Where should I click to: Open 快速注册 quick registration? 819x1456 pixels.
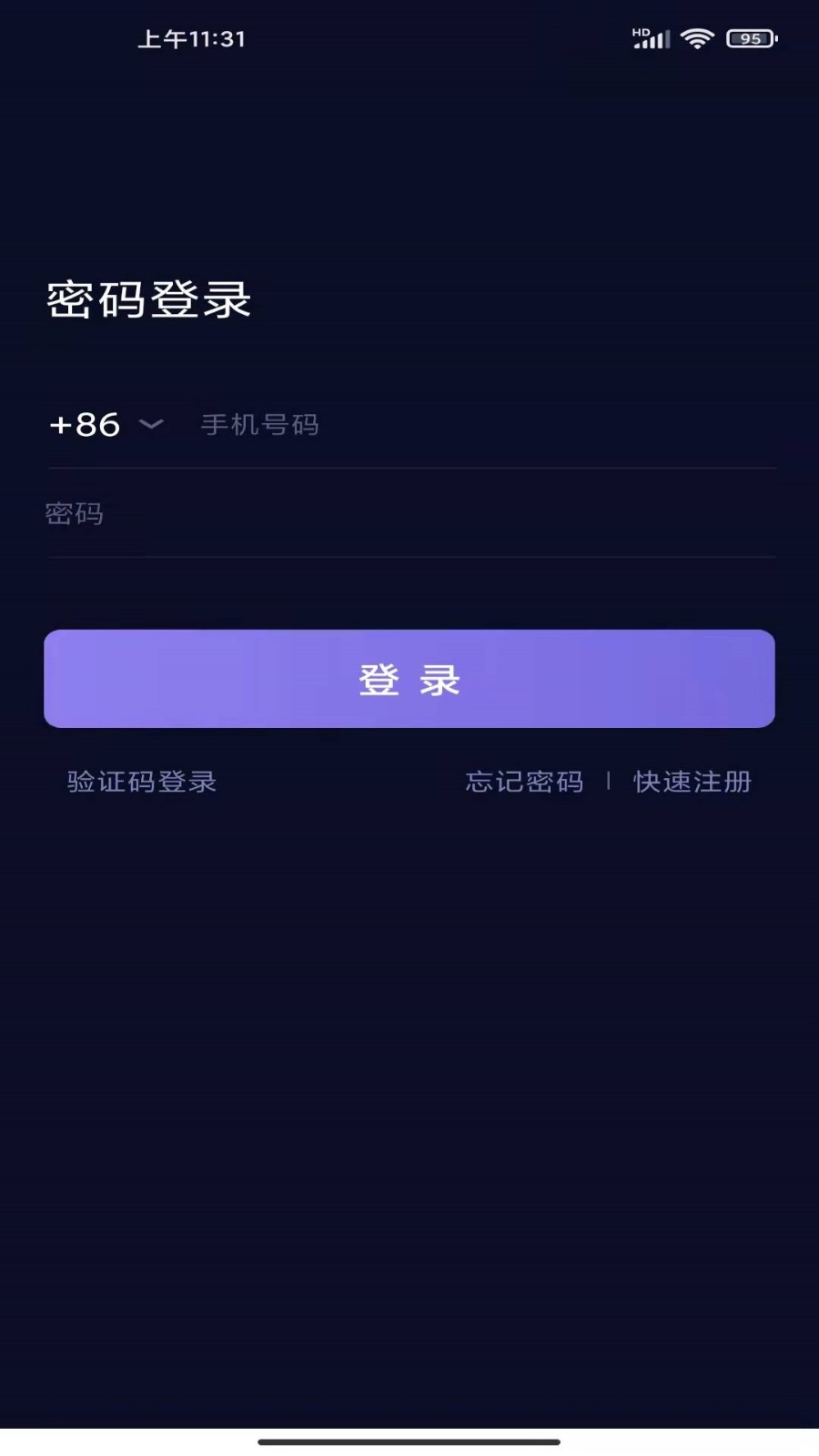click(x=692, y=782)
